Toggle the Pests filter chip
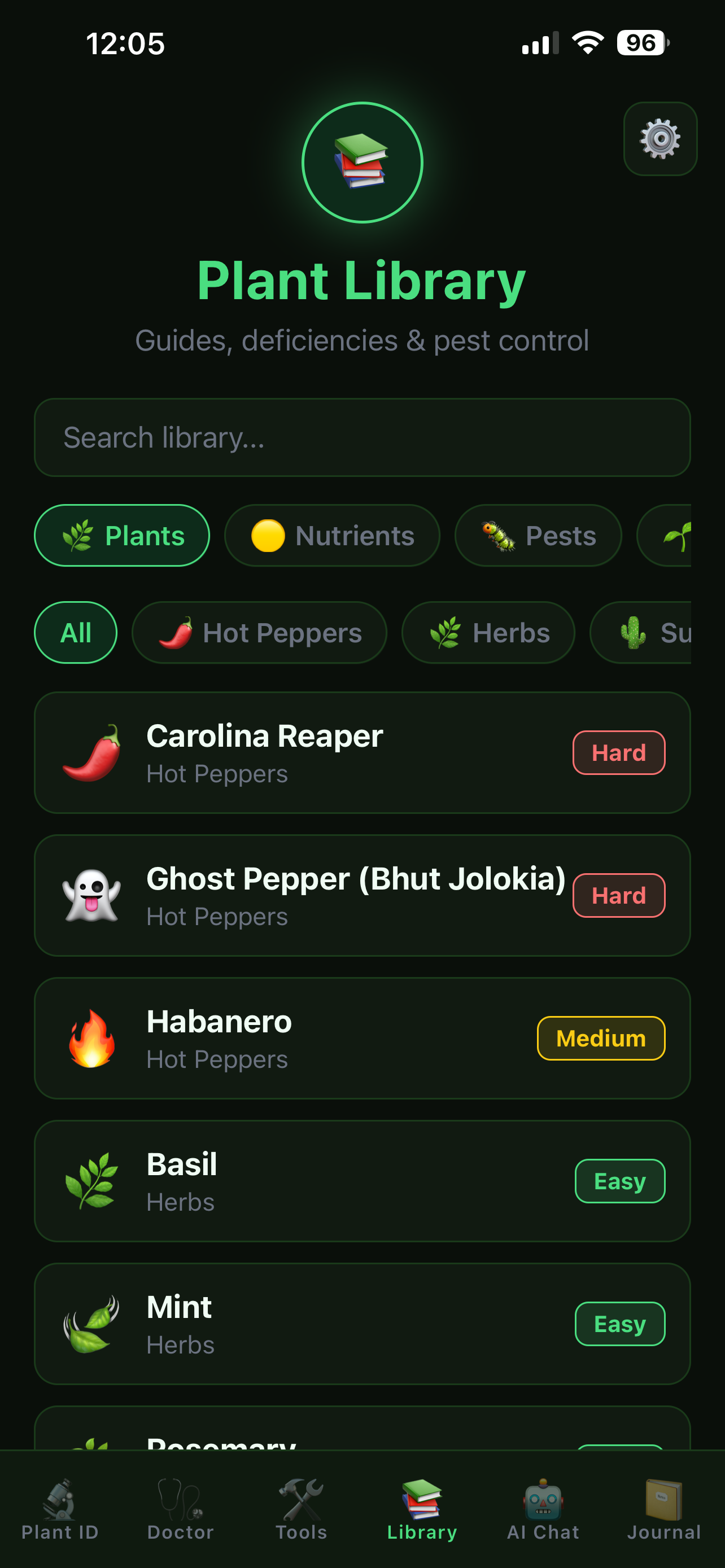725x1568 pixels. click(x=538, y=536)
